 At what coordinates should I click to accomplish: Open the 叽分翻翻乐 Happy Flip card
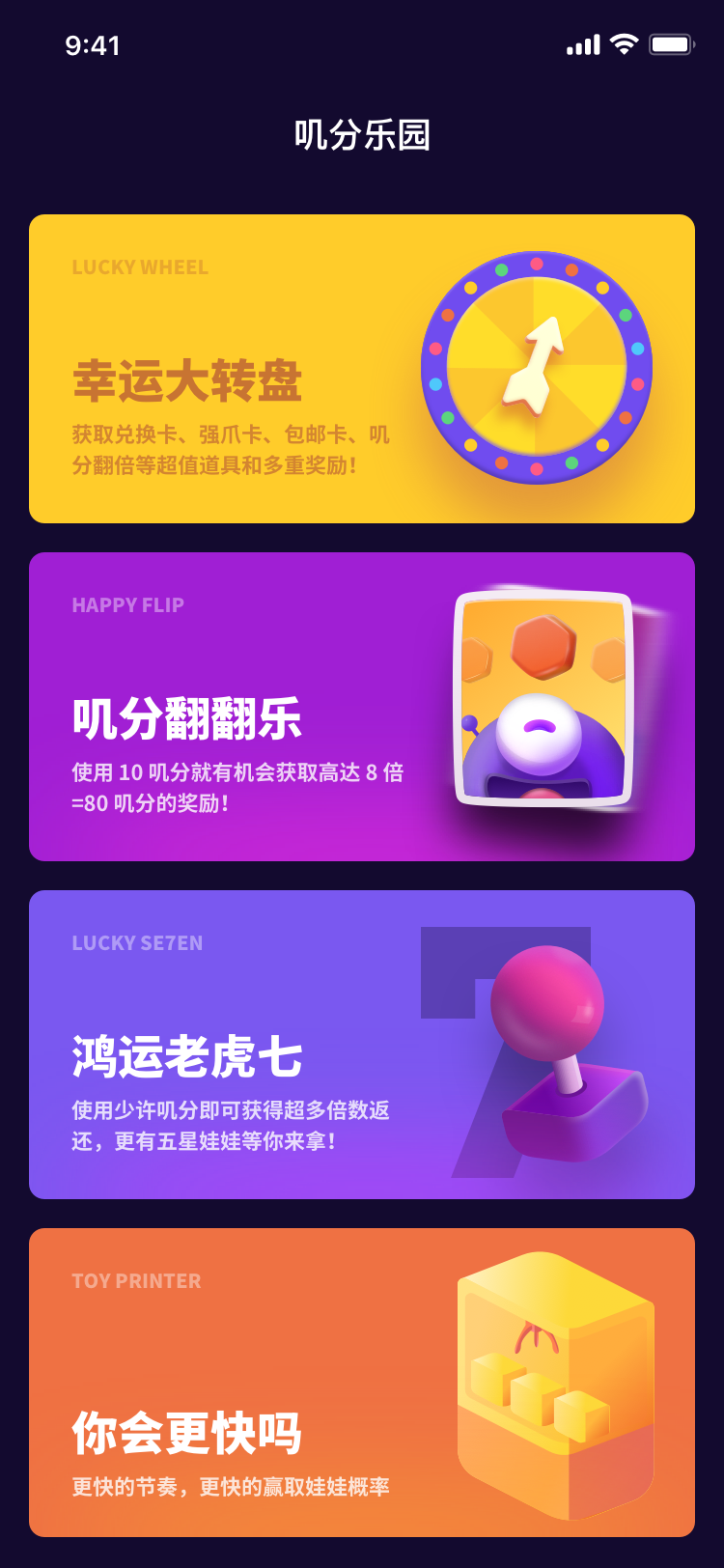tap(362, 707)
